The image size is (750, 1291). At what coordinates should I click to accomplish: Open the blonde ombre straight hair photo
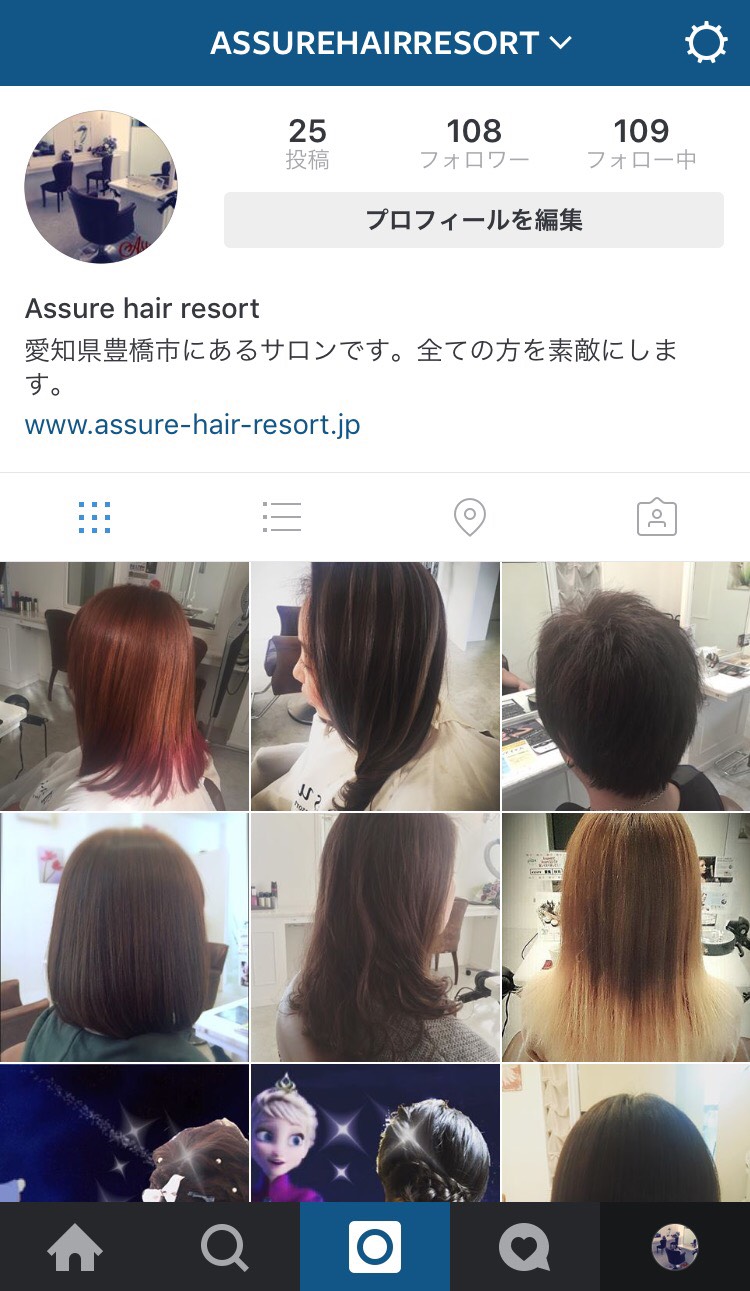pos(626,937)
